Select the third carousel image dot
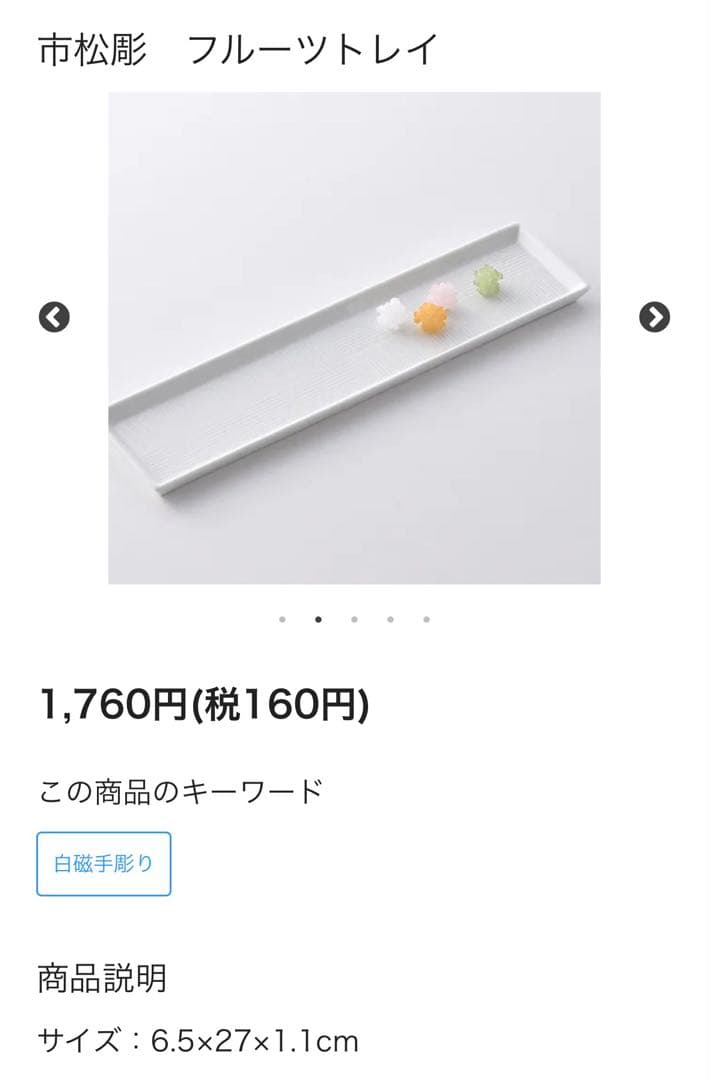The image size is (709, 1080). tap(354, 619)
